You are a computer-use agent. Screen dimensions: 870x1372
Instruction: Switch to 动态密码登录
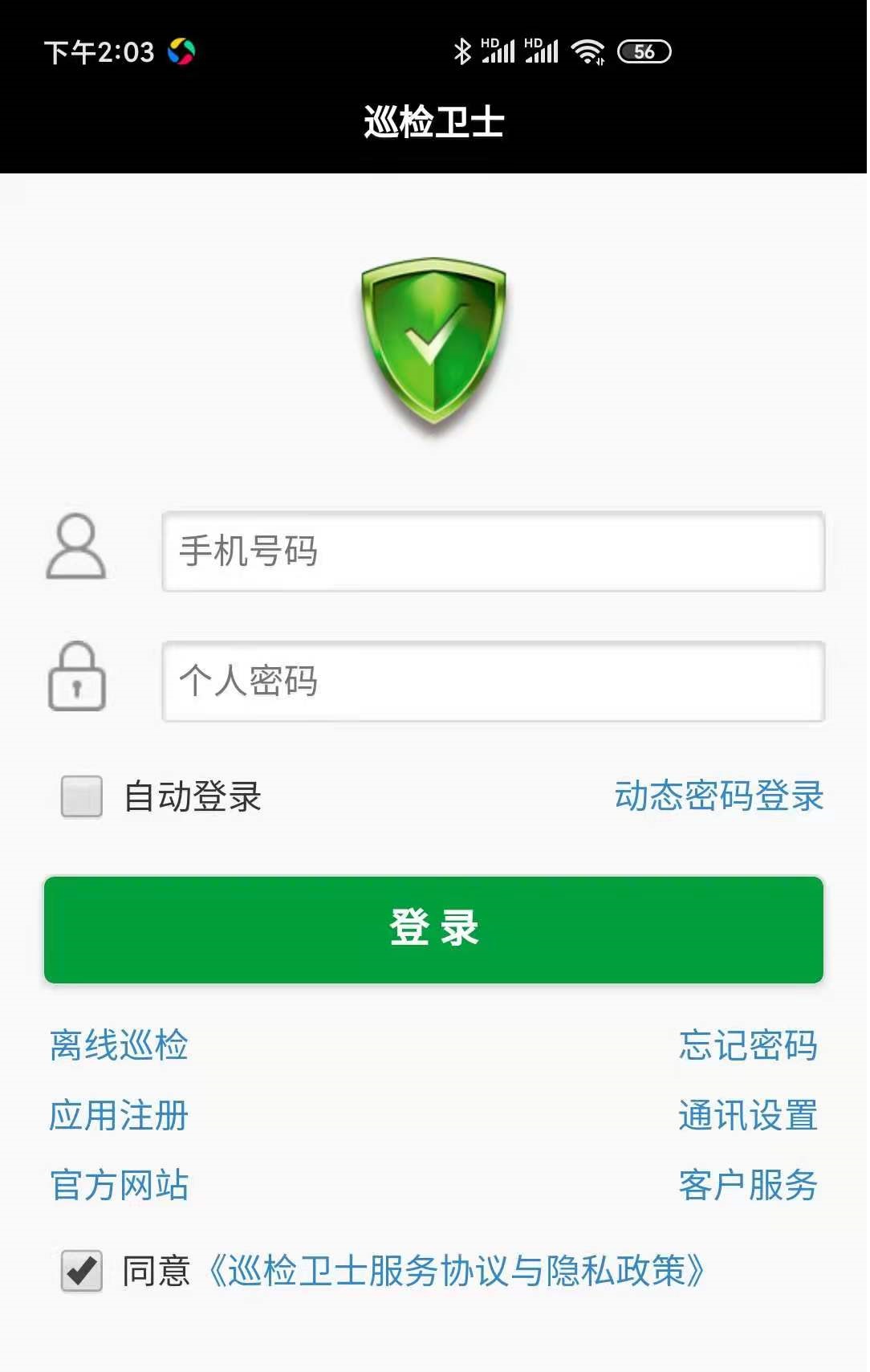point(718,796)
